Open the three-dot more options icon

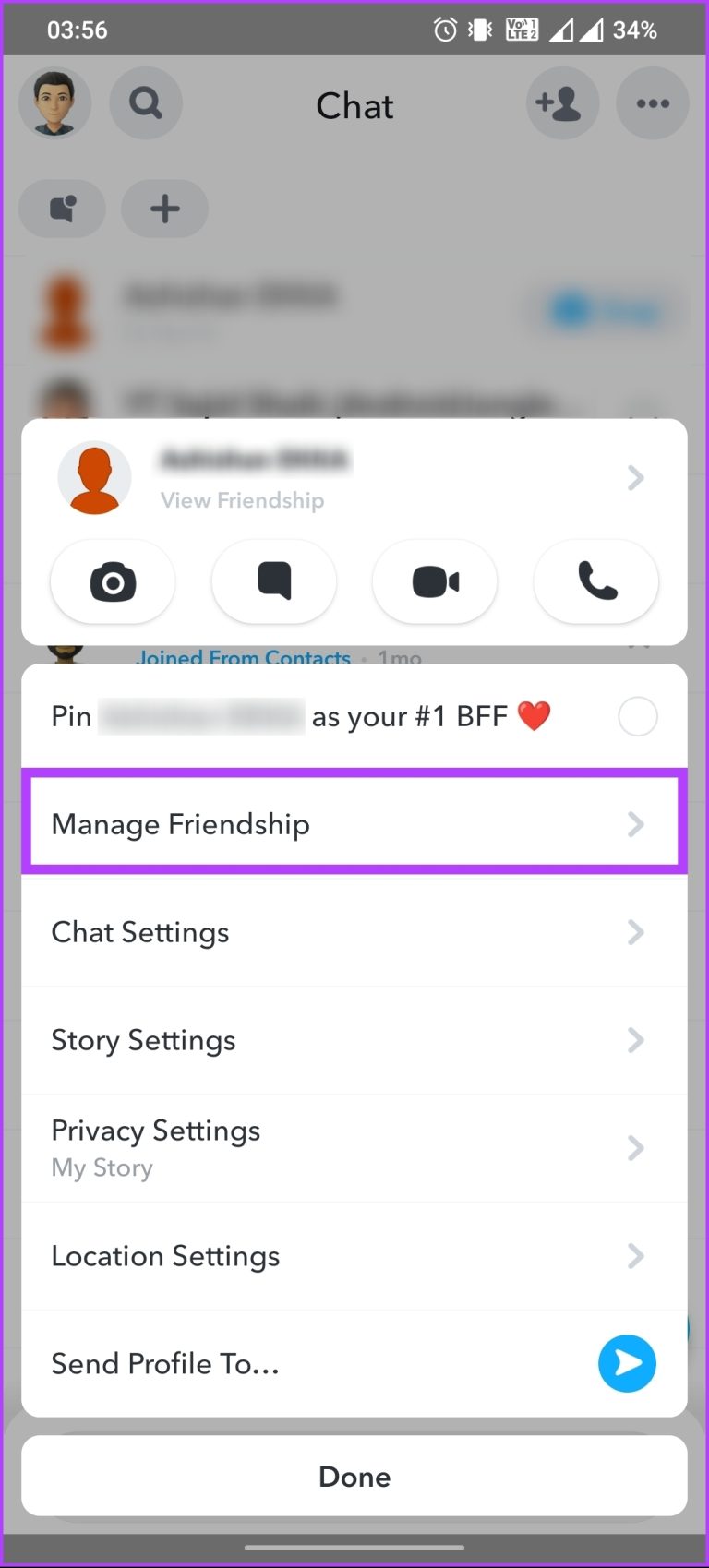tap(652, 103)
